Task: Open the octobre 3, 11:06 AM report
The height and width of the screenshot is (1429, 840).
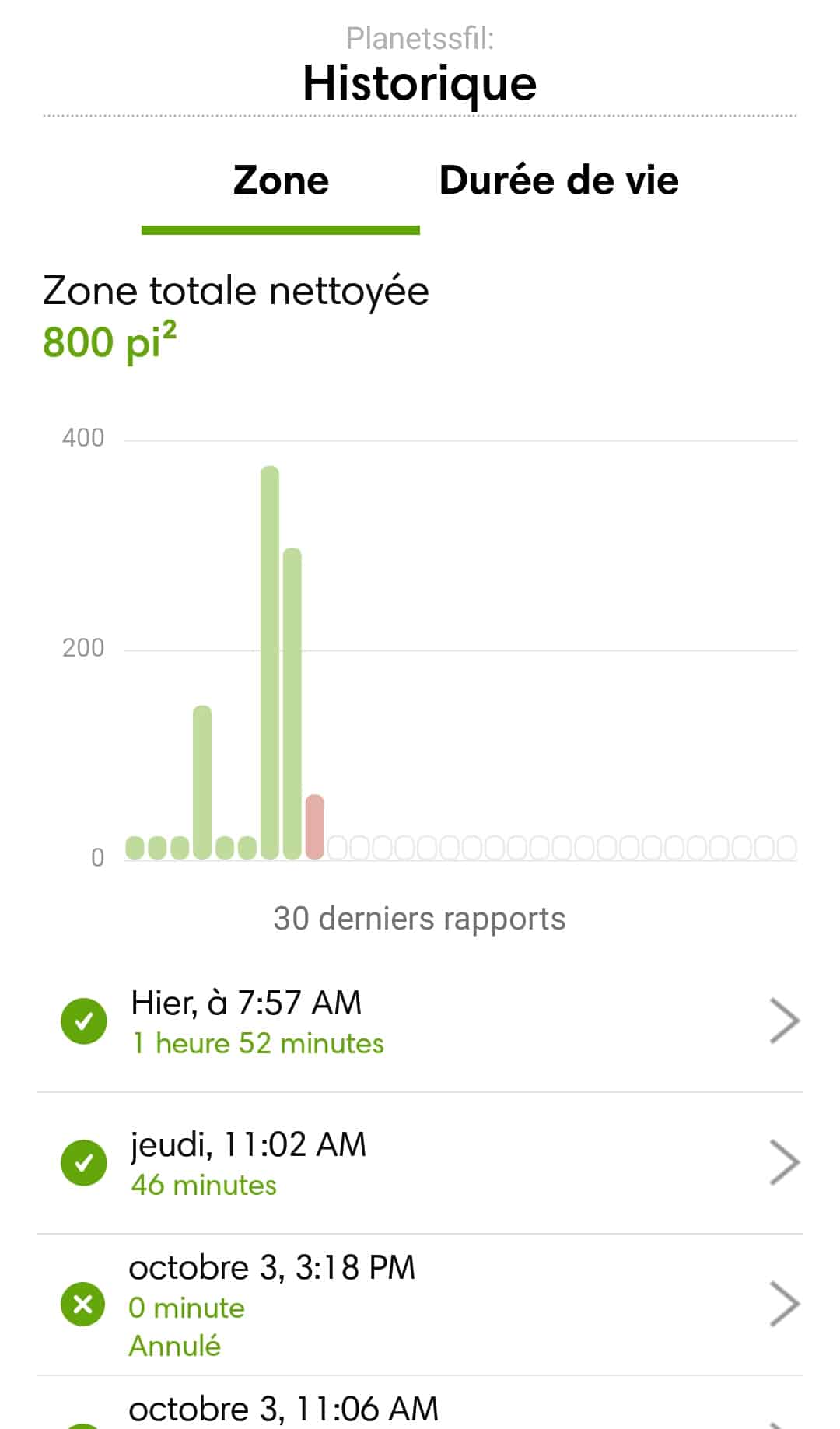Action: click(x=420, y=1404)
